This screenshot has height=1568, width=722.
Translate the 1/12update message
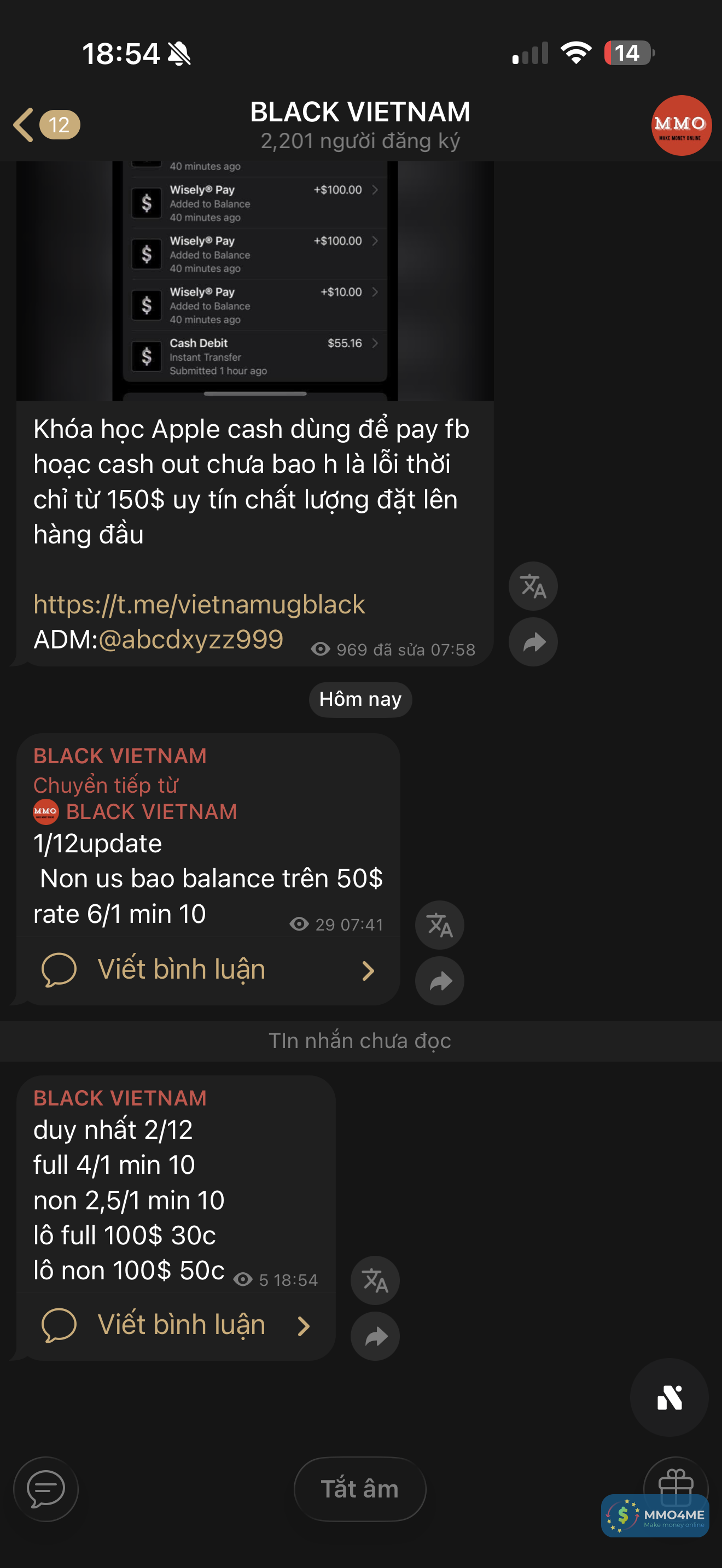439,925
